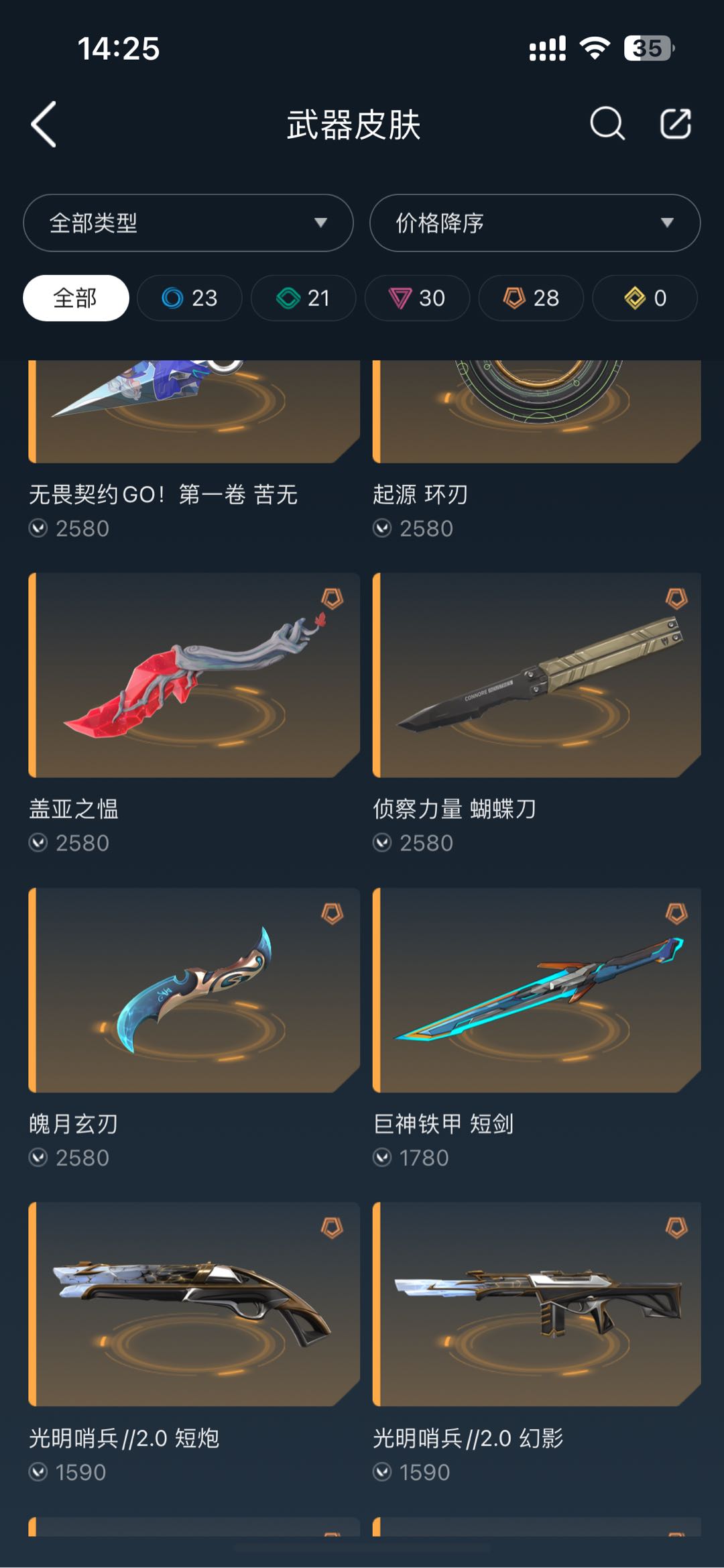Filter by the yellow tier chip showing 0
This screenshot has width=724, height=1568.
(x=645, y=298)
